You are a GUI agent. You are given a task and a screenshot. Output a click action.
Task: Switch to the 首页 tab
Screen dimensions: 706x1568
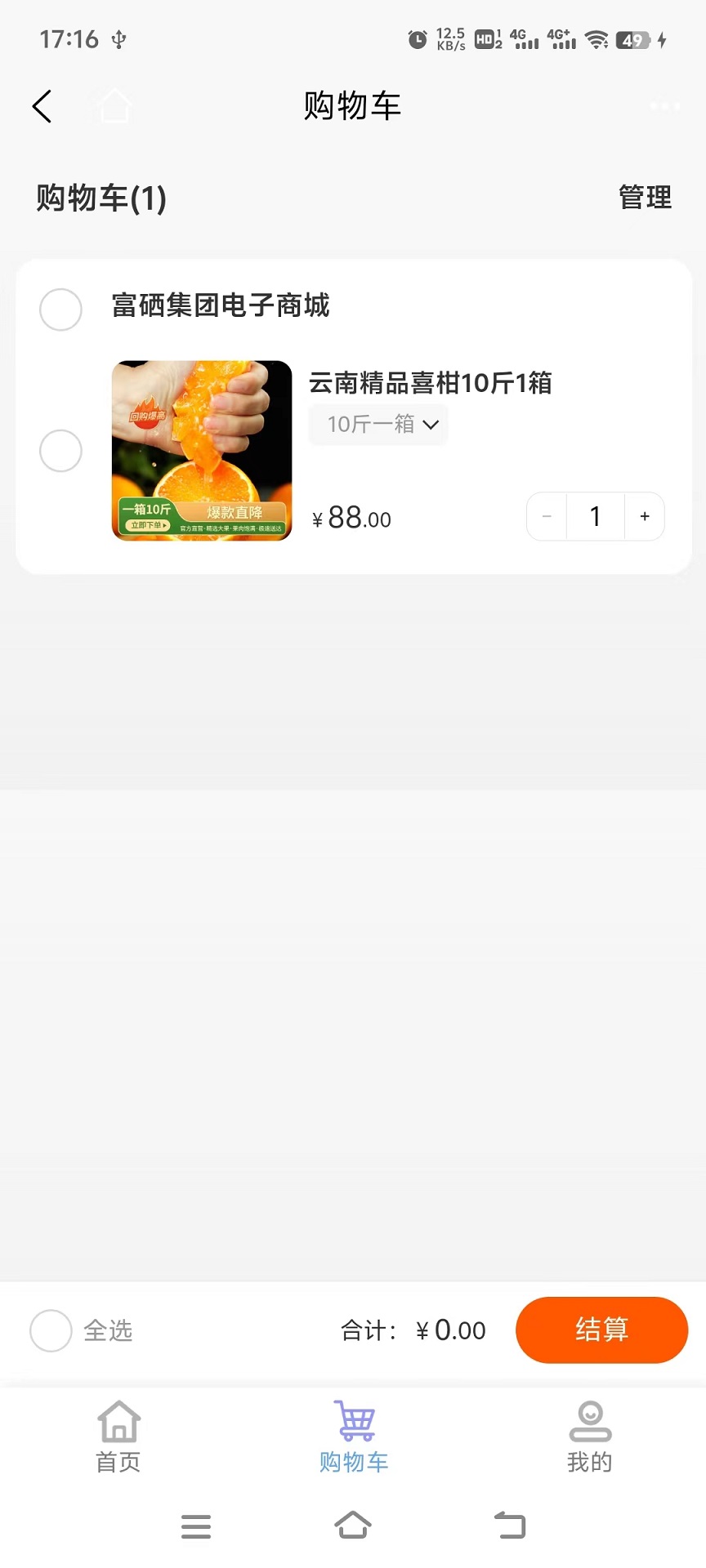118,1437
